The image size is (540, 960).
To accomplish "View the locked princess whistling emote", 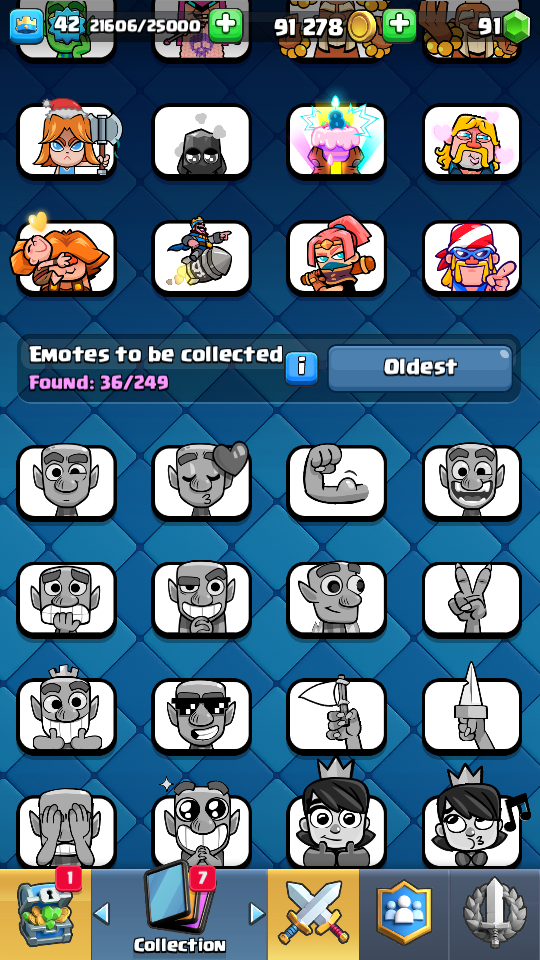I will pyautogui.click(x=472, y=820).
